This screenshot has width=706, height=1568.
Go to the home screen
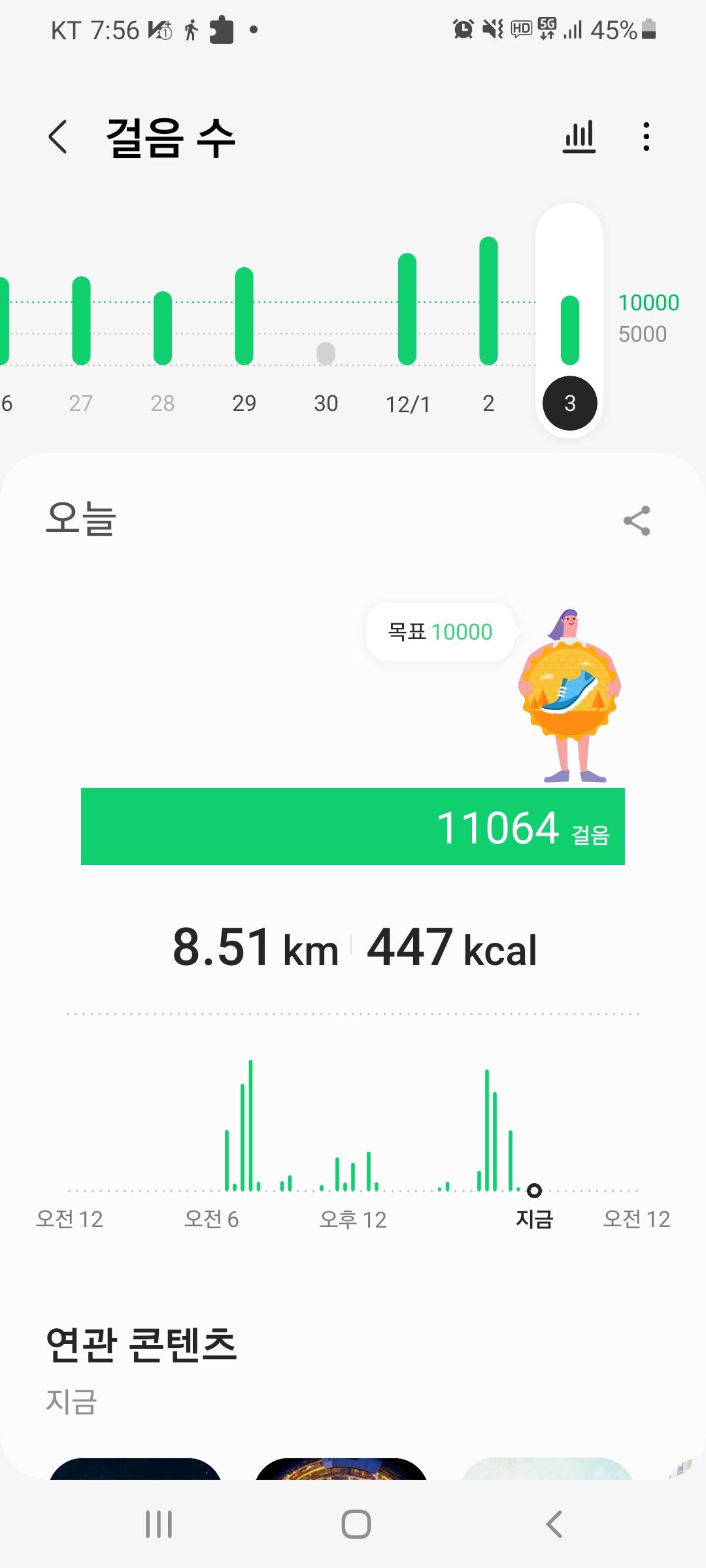coord(356,1524)
